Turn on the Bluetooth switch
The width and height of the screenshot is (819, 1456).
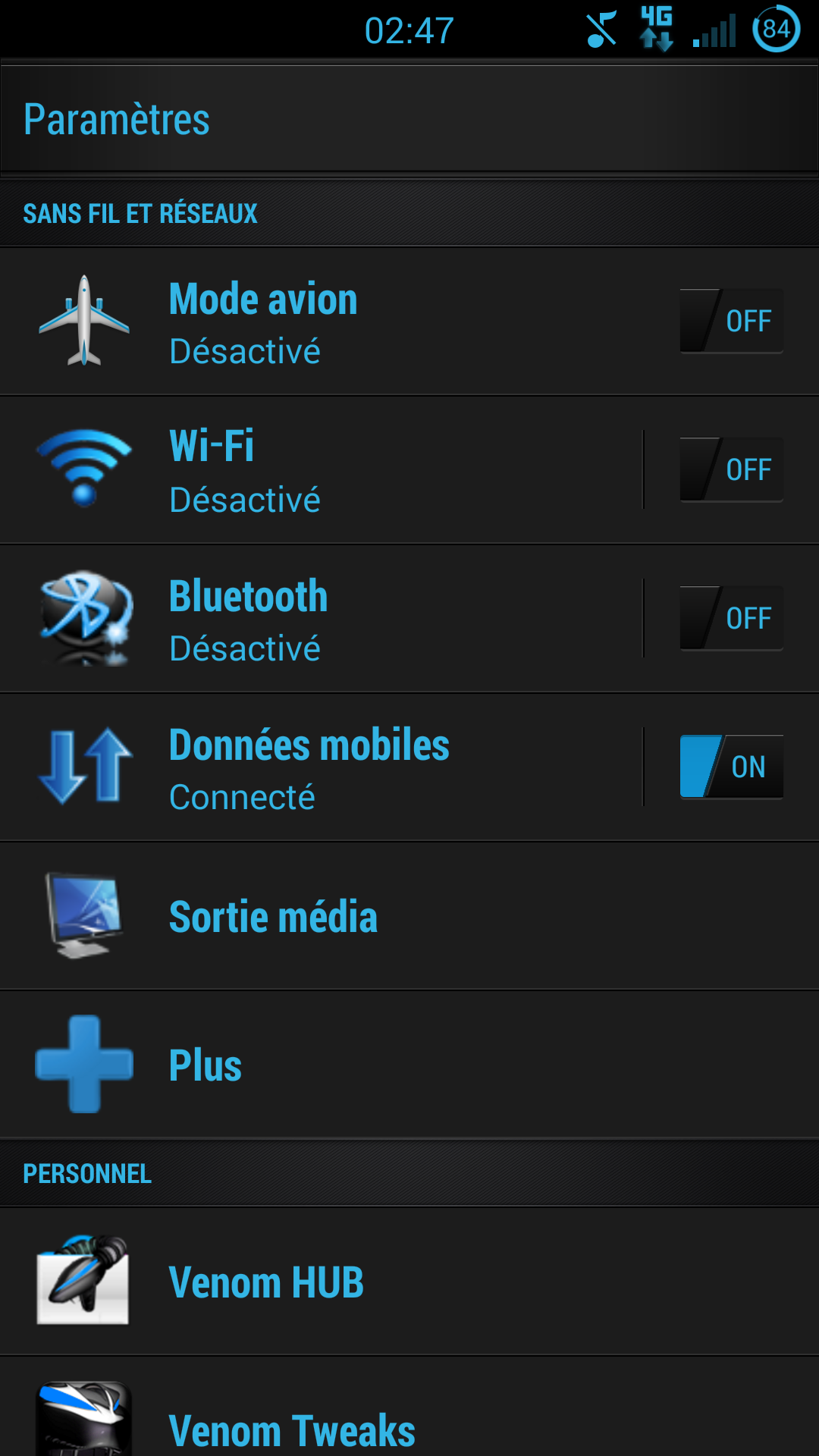(x=731, y=618)
